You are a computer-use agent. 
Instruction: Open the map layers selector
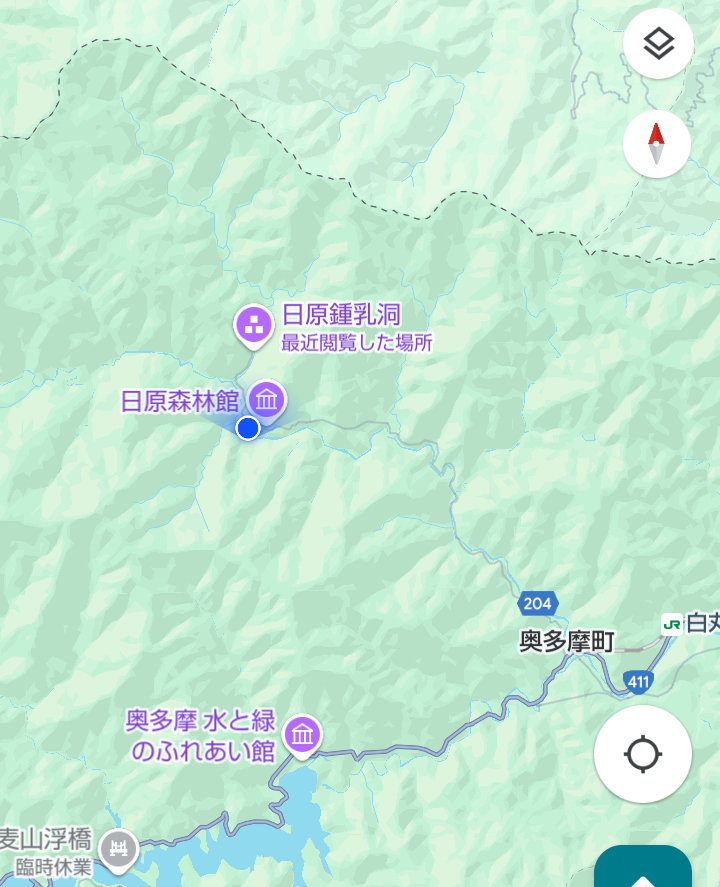pyautogui.click(x=658, y=44)
